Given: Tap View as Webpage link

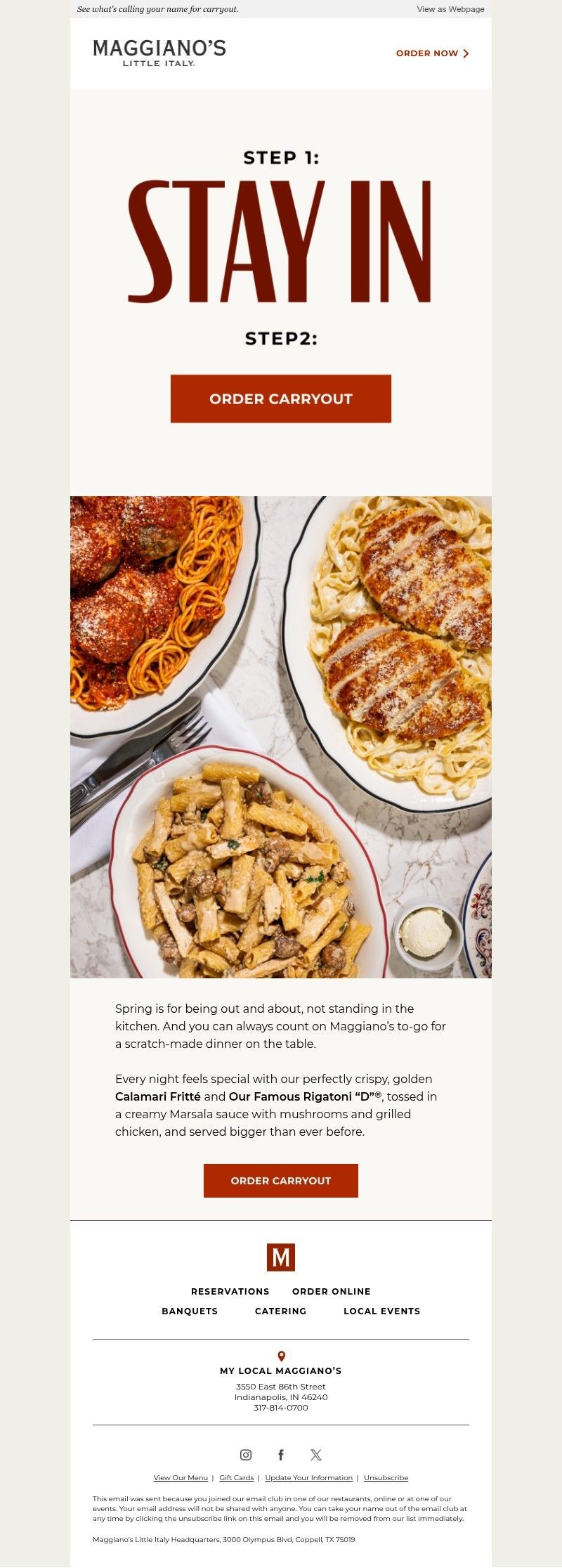Looking at the screenshot, I should coord(450,9).
